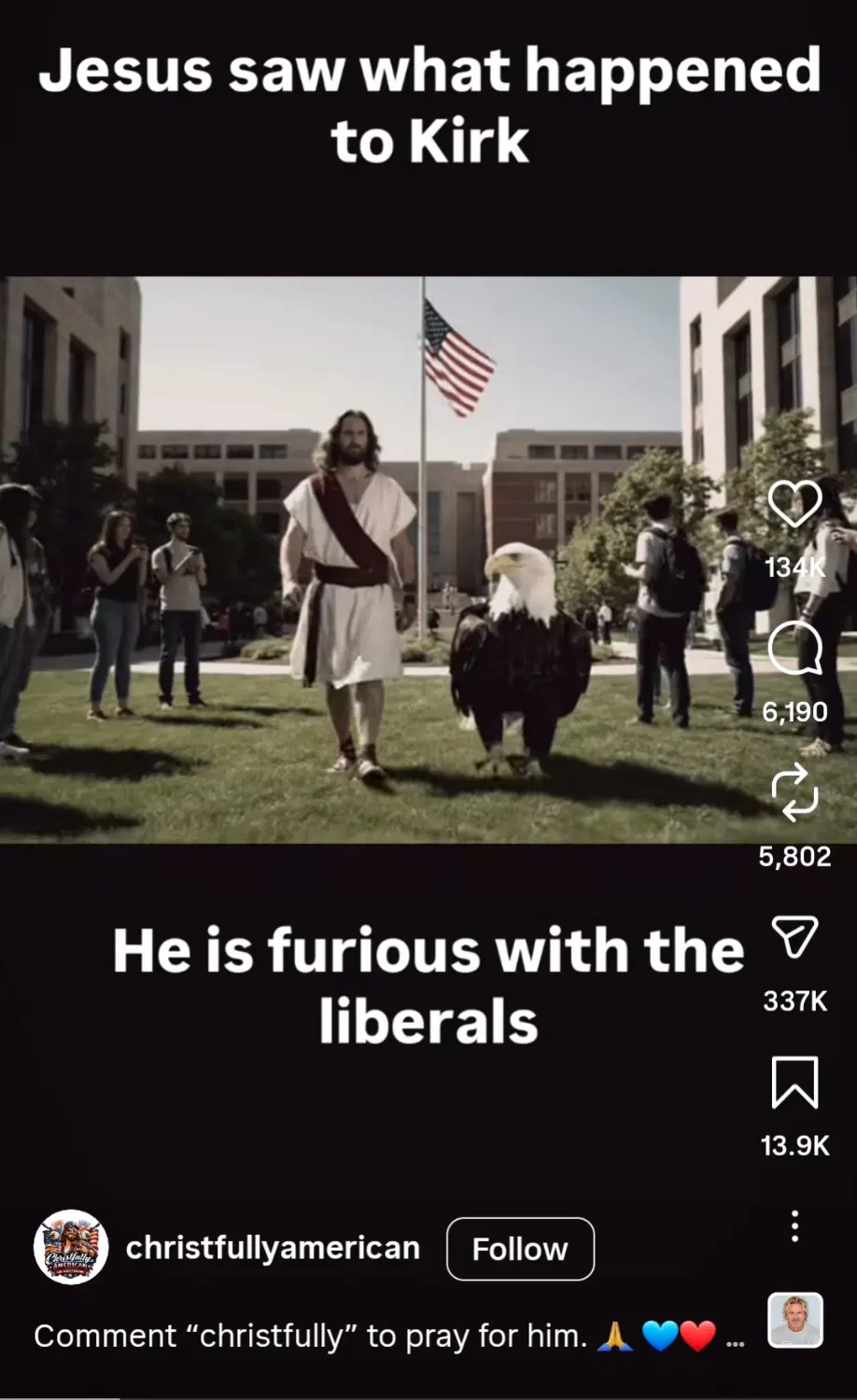Save this reel with the bookmark icon
Image resolution: width=857 pixels, height=1400 pixels.
794,1083
